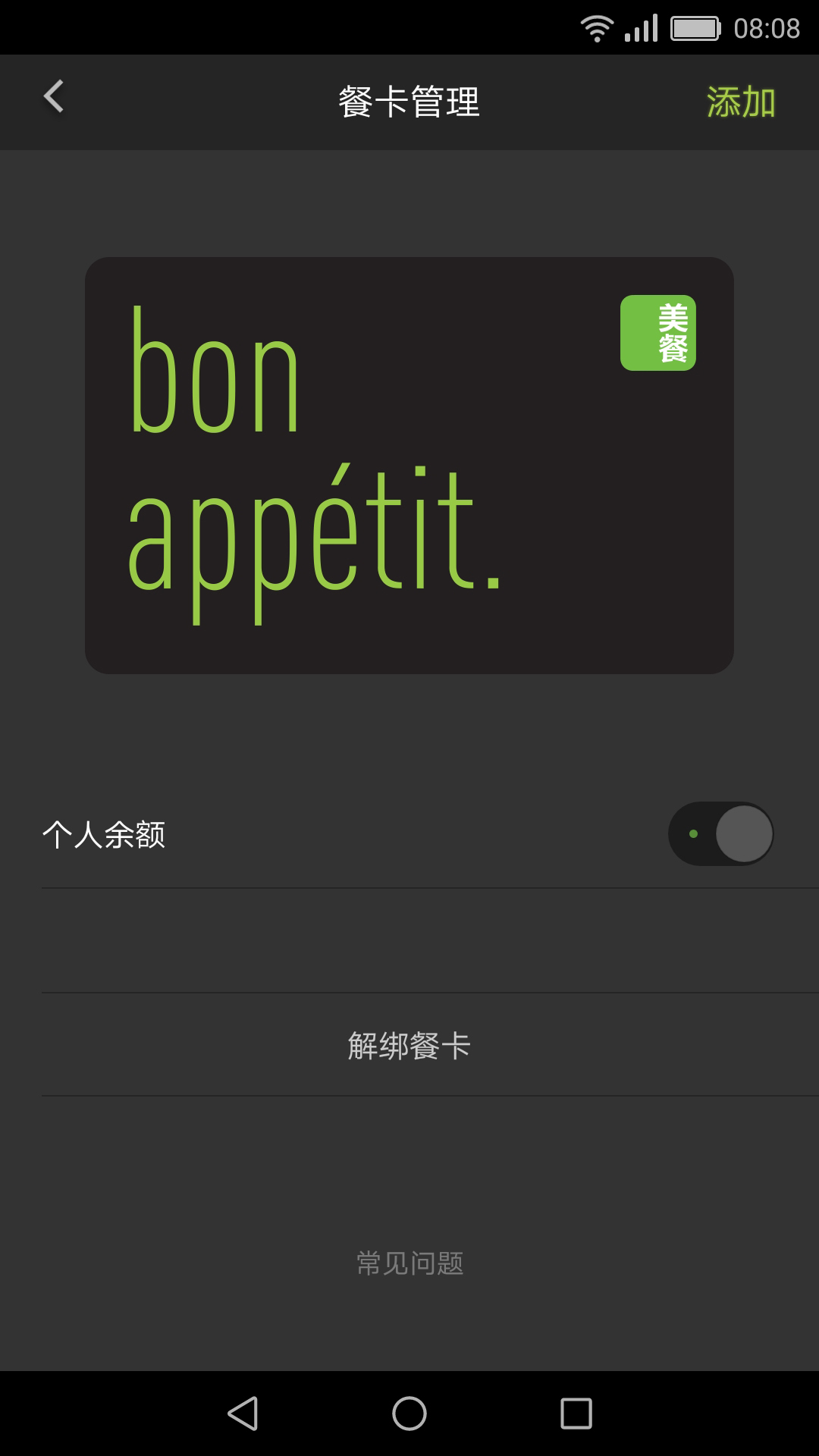Tap the system home button

click(409, 1414)
